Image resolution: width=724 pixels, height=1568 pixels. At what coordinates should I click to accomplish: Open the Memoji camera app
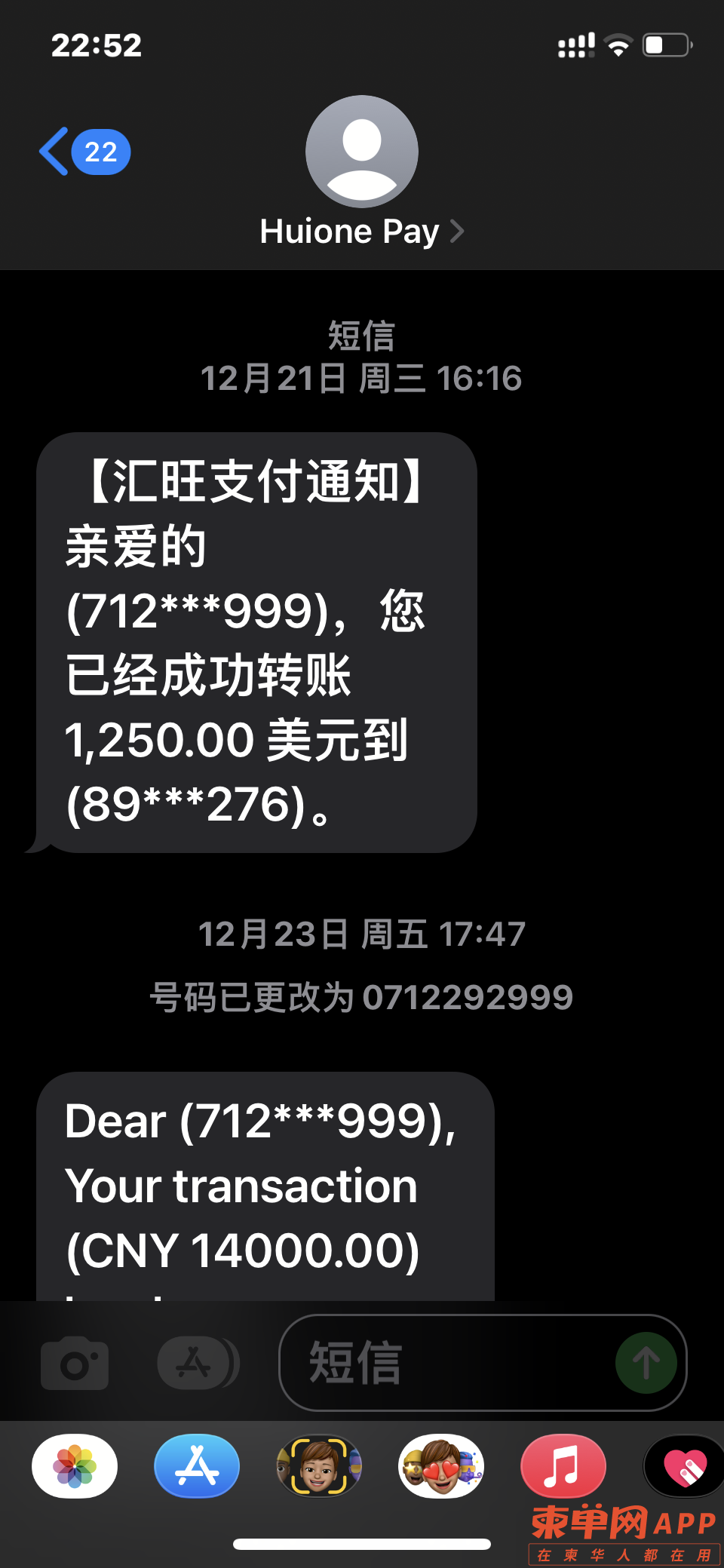(319, 1467)
